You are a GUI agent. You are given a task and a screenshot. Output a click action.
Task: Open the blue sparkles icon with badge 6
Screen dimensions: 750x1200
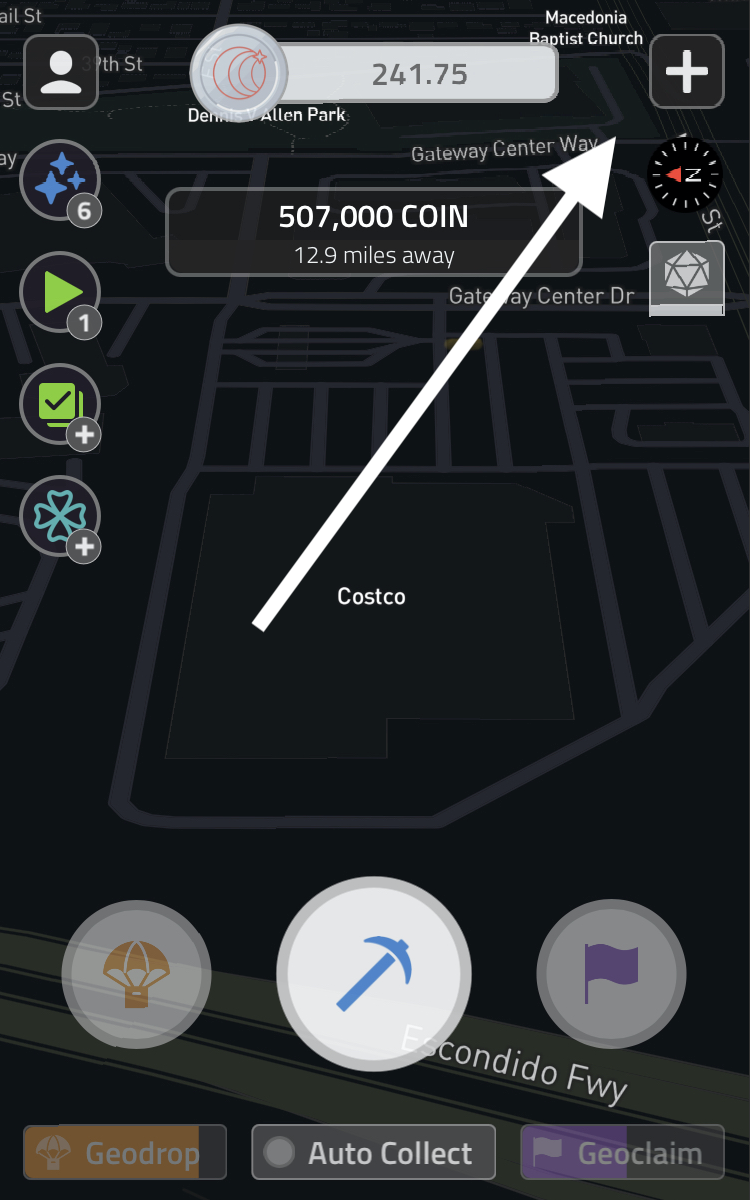click(x=61, y=182)
